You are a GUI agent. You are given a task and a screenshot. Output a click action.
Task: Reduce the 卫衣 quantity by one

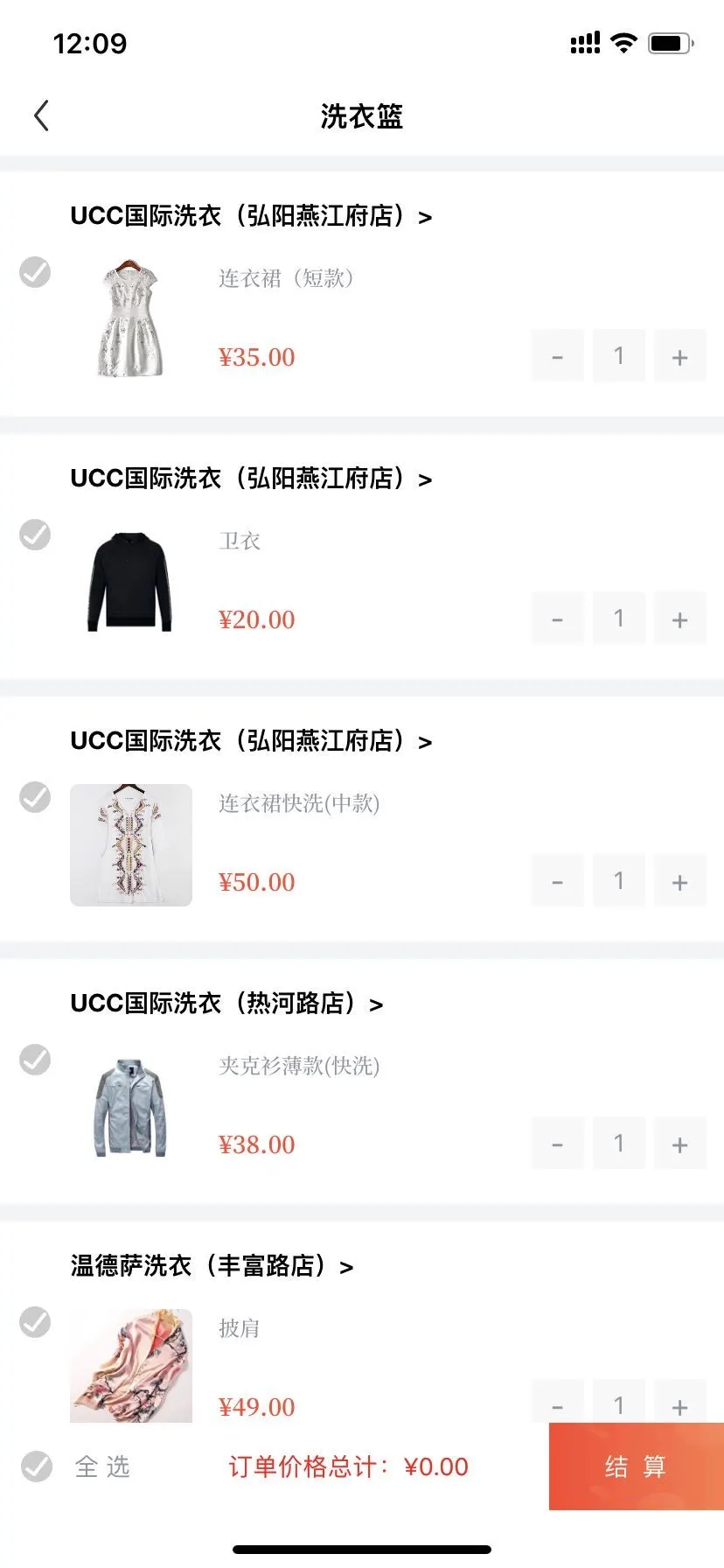coord(557,619)
